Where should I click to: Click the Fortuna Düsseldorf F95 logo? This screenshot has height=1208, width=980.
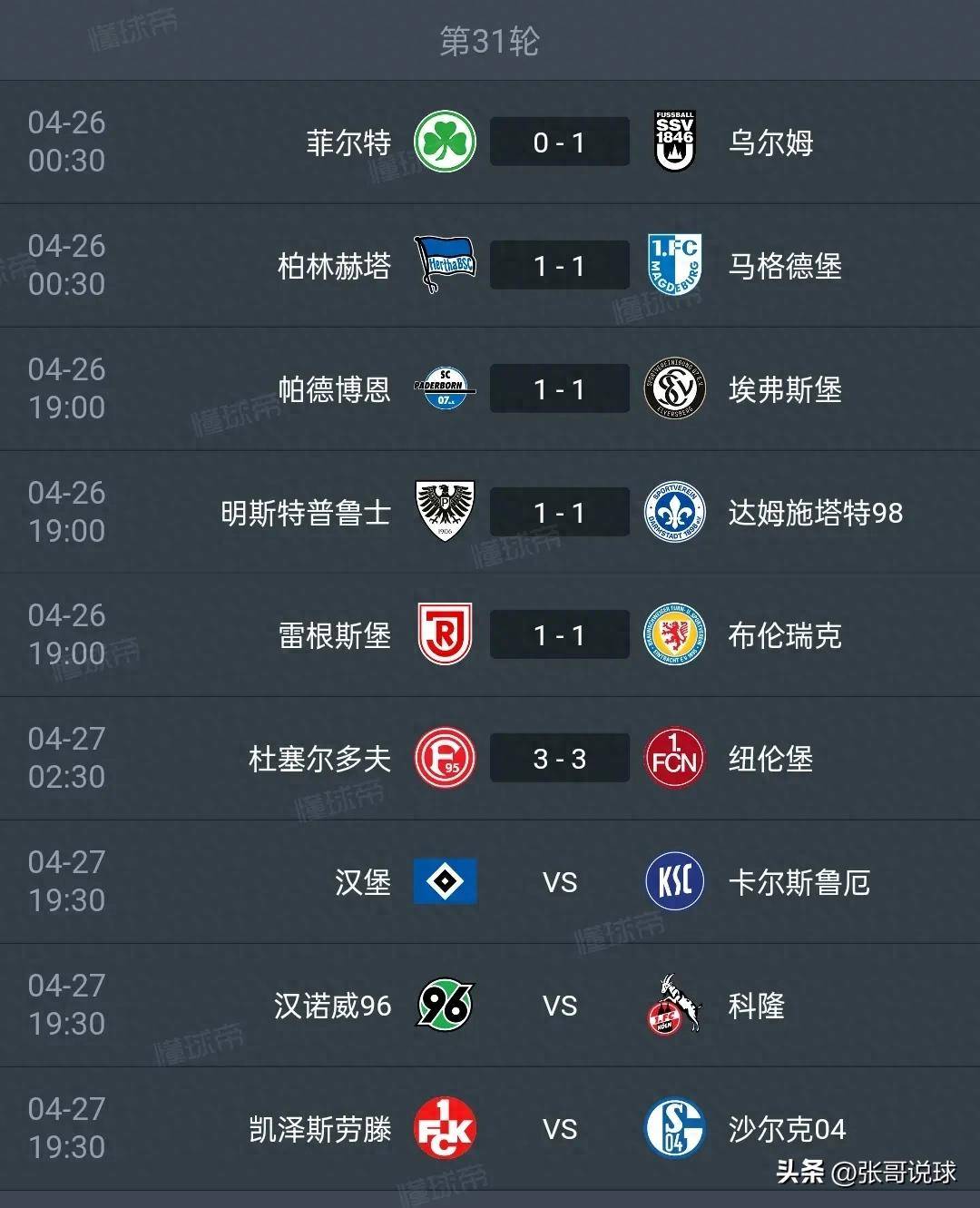[446, 758]
